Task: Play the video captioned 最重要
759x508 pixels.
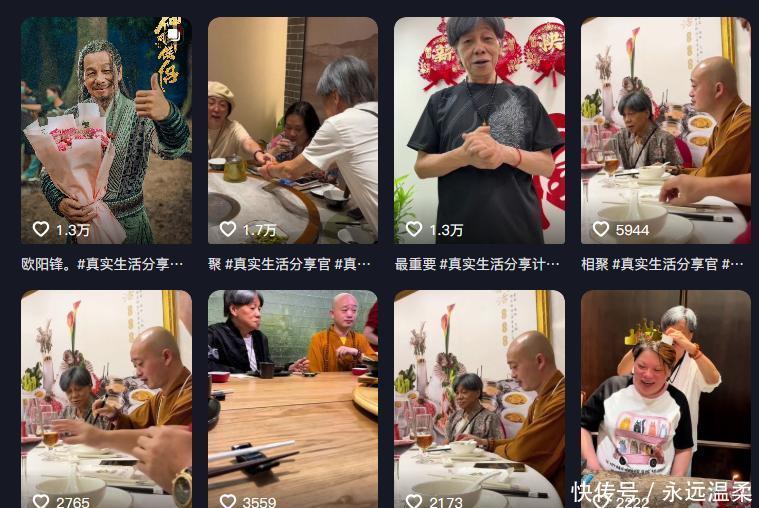Action: pos(479,130)
